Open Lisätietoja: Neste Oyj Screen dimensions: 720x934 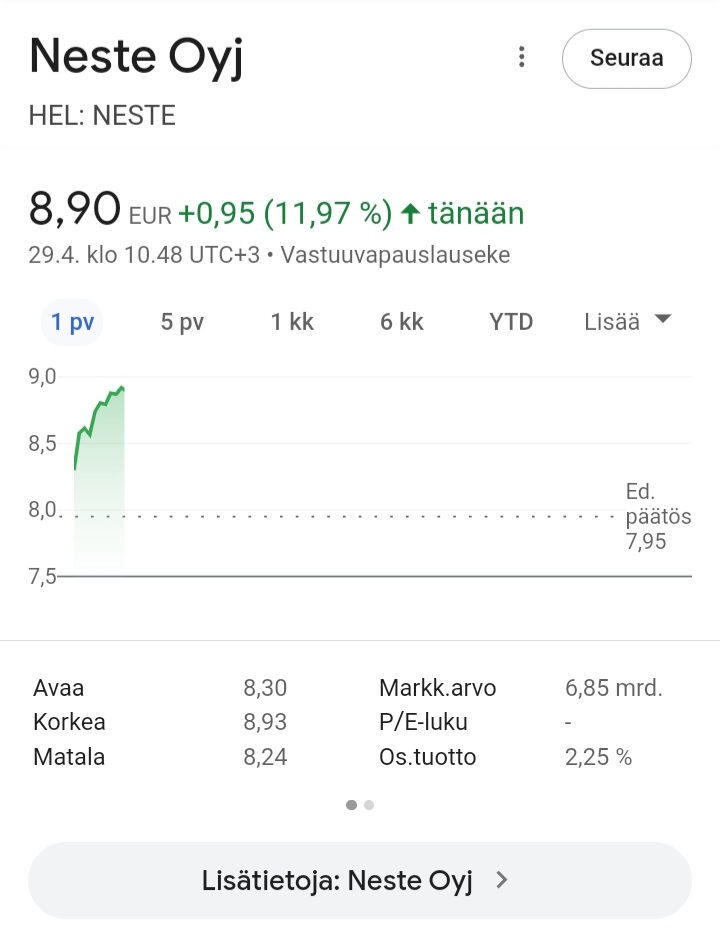359,880
